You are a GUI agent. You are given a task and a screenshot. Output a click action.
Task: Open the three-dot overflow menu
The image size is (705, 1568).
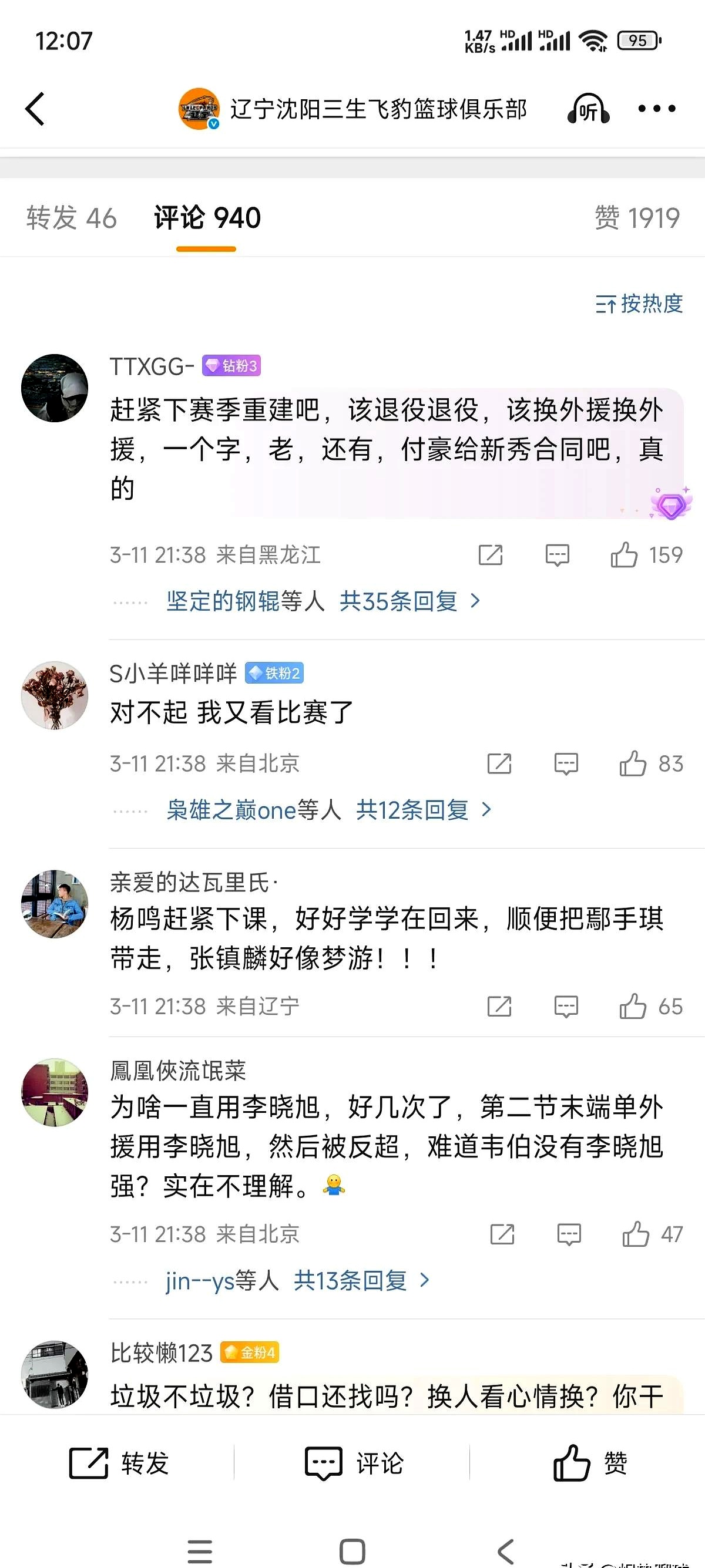point(656,109)
